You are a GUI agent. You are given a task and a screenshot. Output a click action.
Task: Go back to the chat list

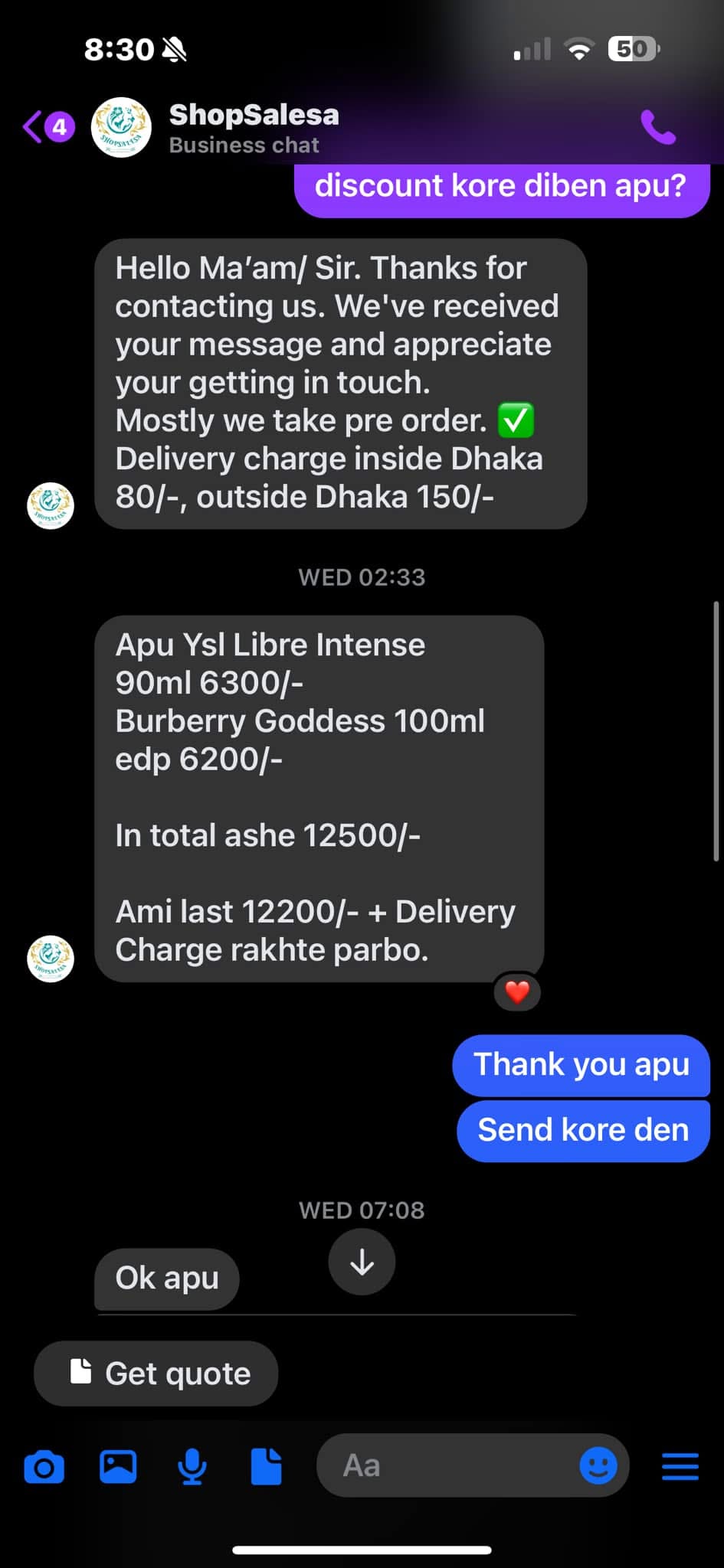48,127
